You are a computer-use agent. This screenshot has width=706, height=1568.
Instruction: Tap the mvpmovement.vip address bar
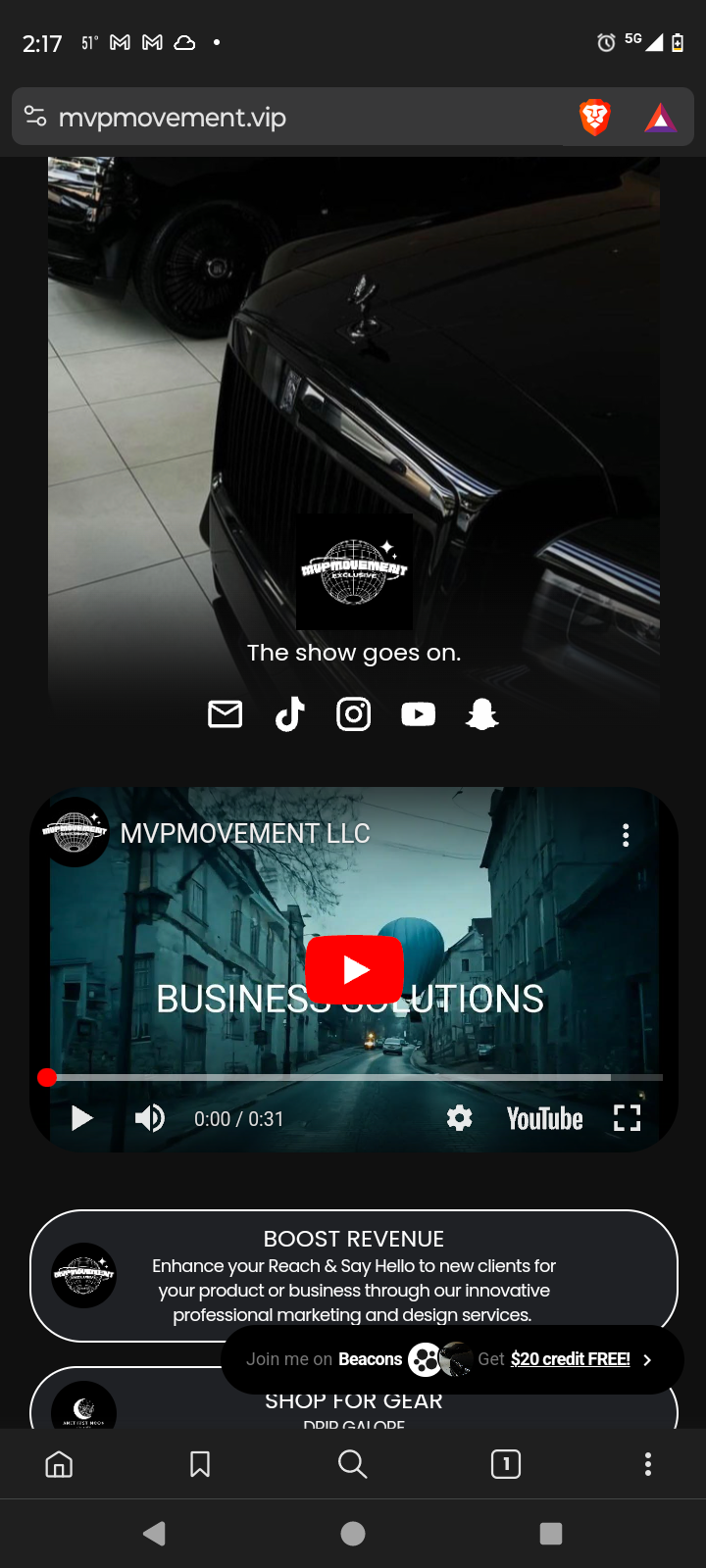294,118
